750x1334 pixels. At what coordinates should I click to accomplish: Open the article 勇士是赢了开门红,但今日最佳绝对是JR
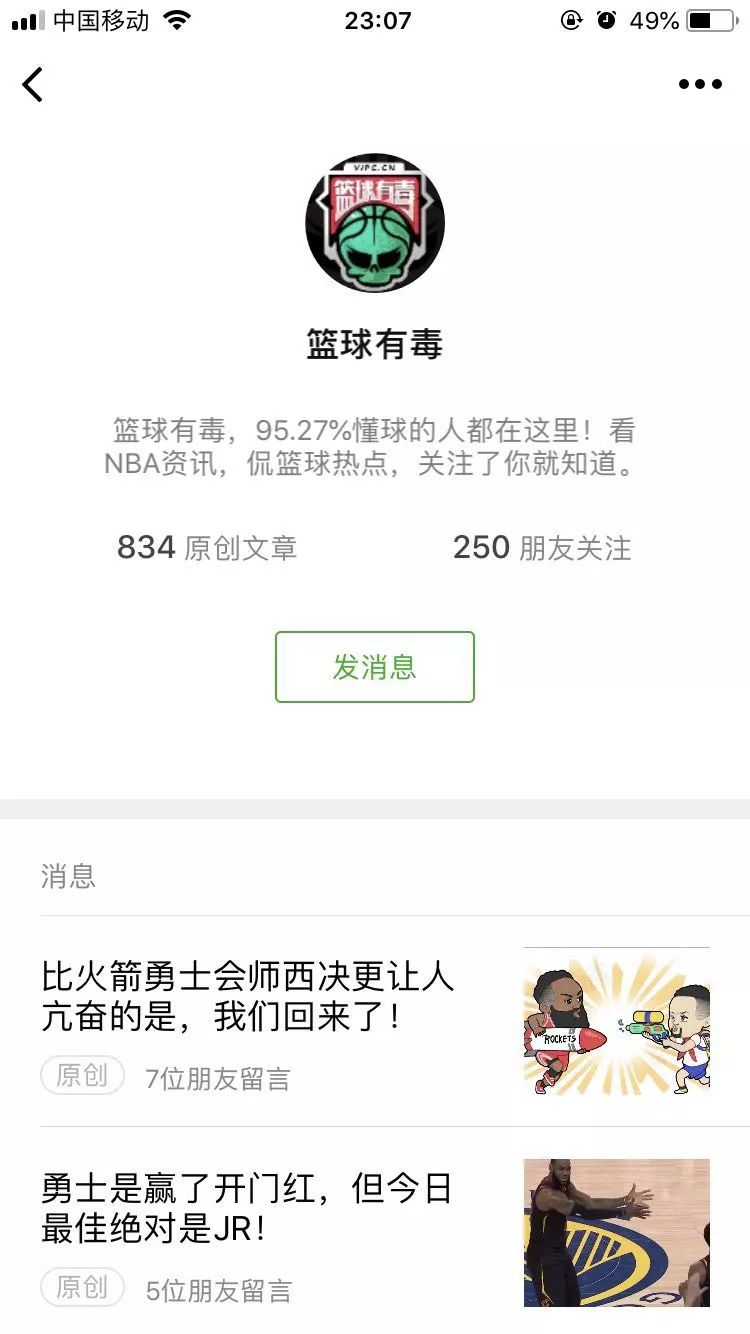click(x=247, y=1208)
